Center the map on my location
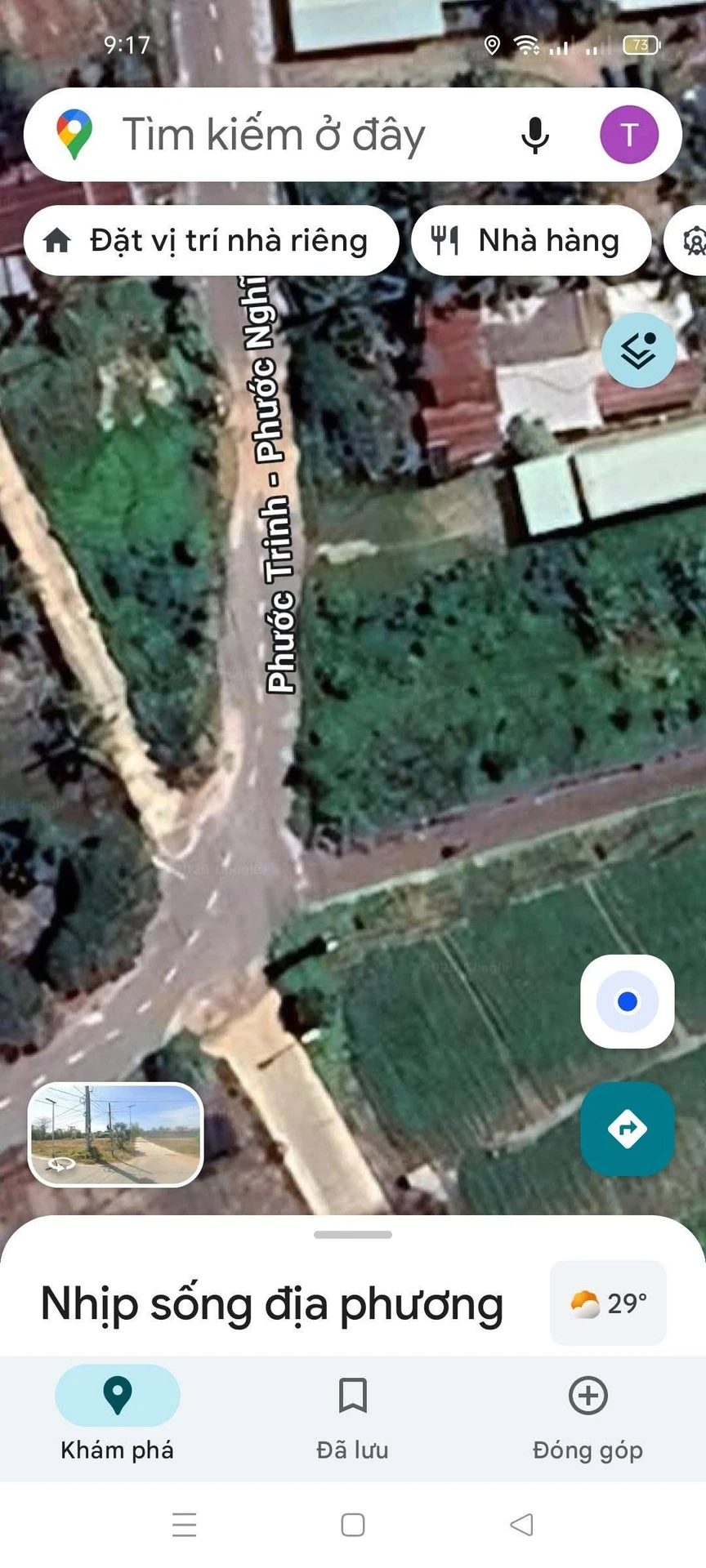This screenshot has width=706, height=1568. tap(628, 1001)
